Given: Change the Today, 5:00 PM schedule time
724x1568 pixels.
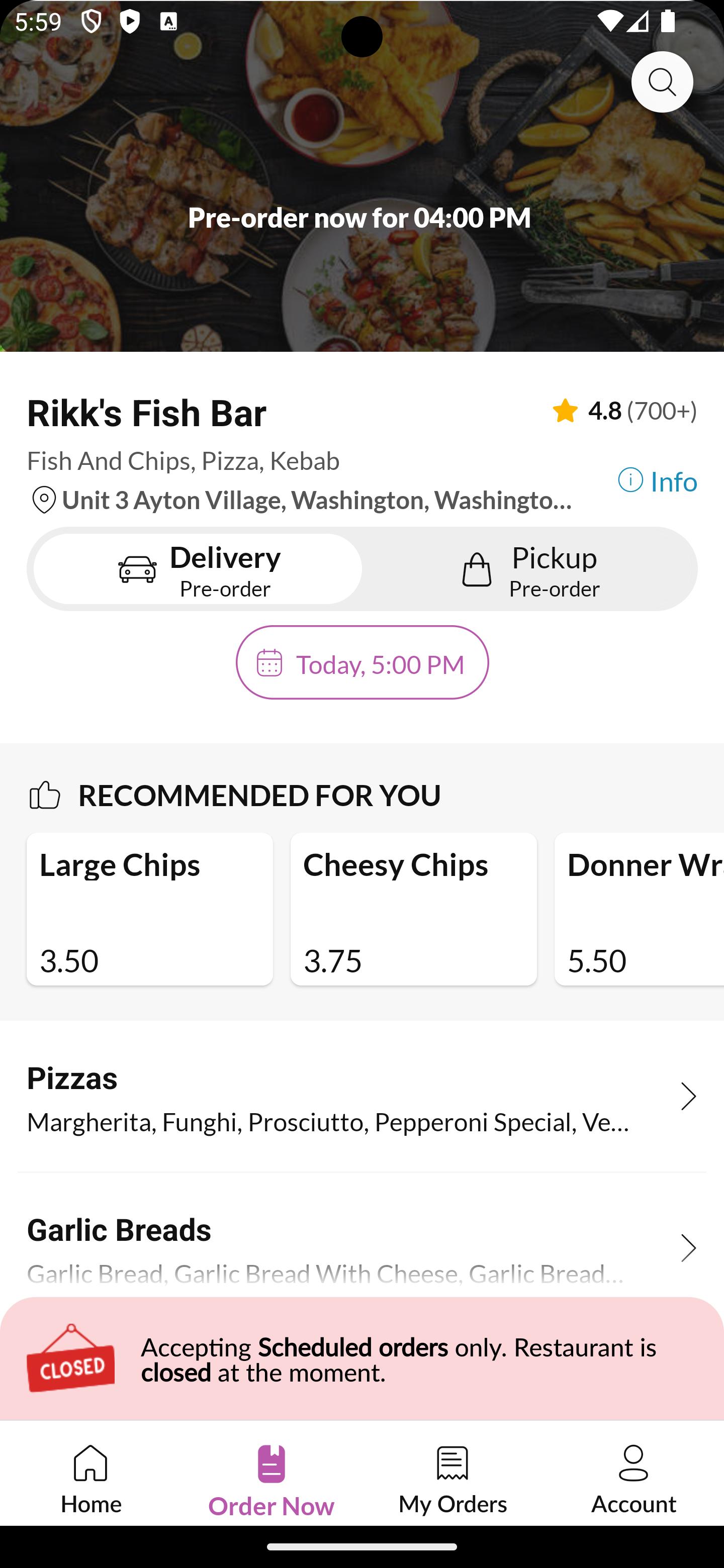Looking at the screenshot, I should (363, 662).
